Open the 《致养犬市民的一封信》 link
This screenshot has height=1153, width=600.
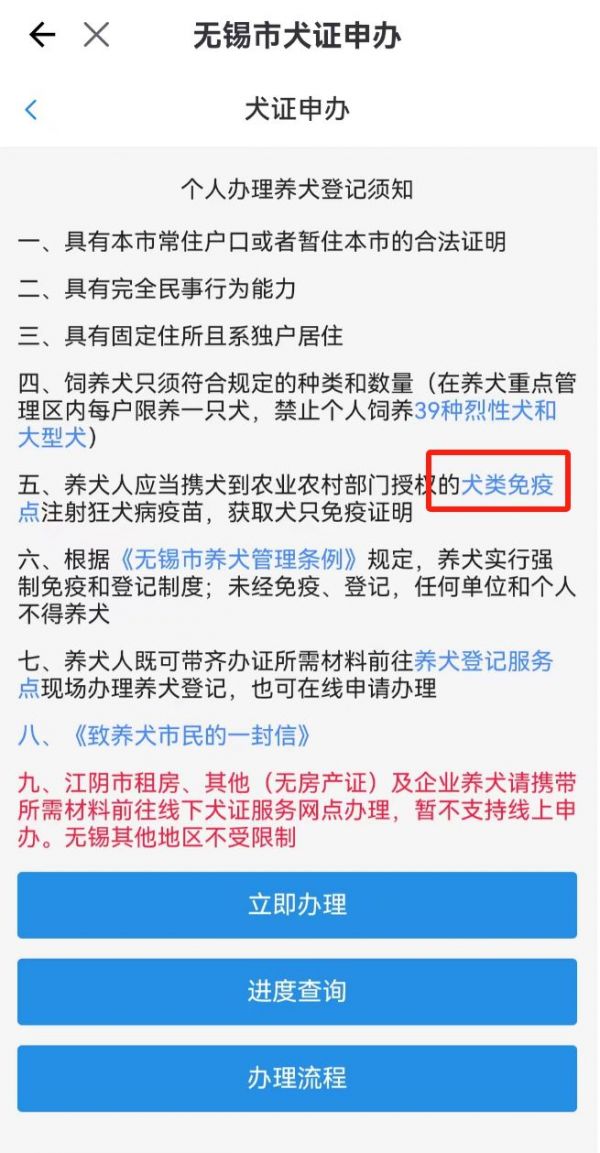coord(188,736)
